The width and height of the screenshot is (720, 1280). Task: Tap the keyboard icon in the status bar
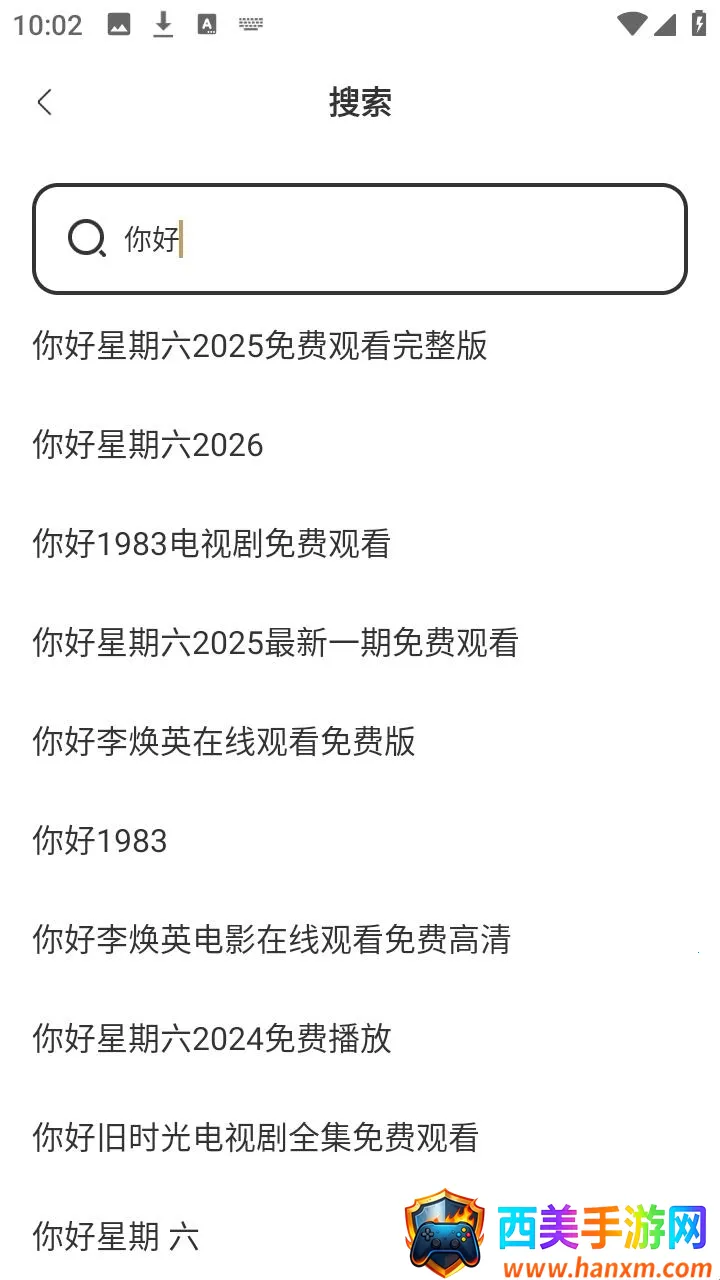(x=250, y=24)
